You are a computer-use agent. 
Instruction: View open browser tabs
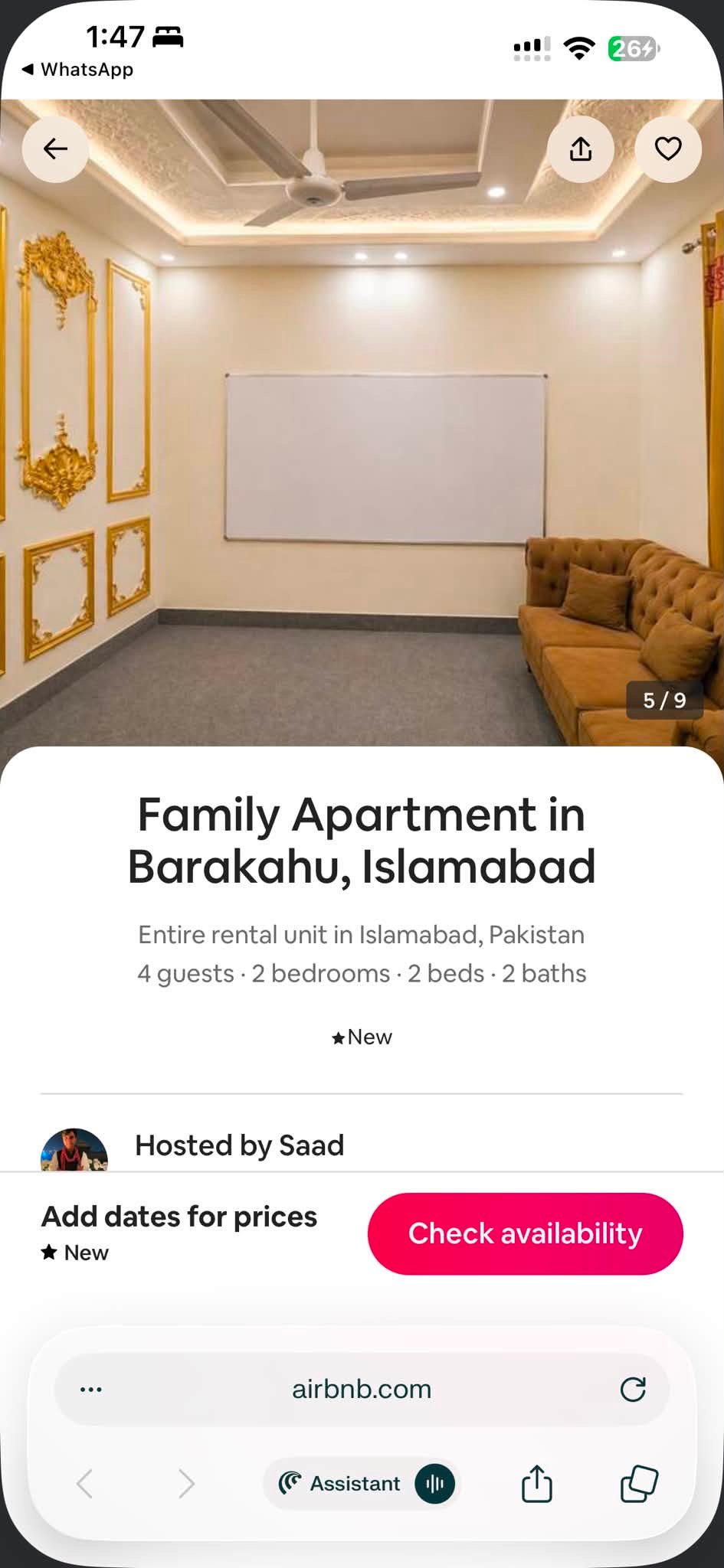(x=639, y=1483)
